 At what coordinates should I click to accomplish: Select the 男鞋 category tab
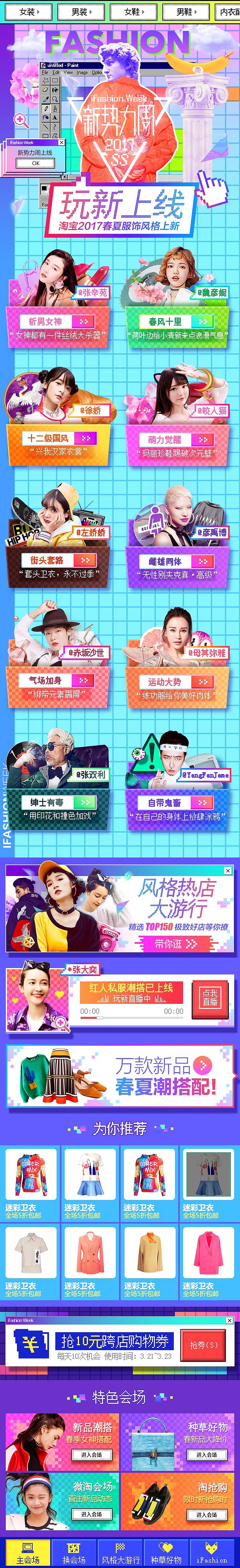pos(185,12)
